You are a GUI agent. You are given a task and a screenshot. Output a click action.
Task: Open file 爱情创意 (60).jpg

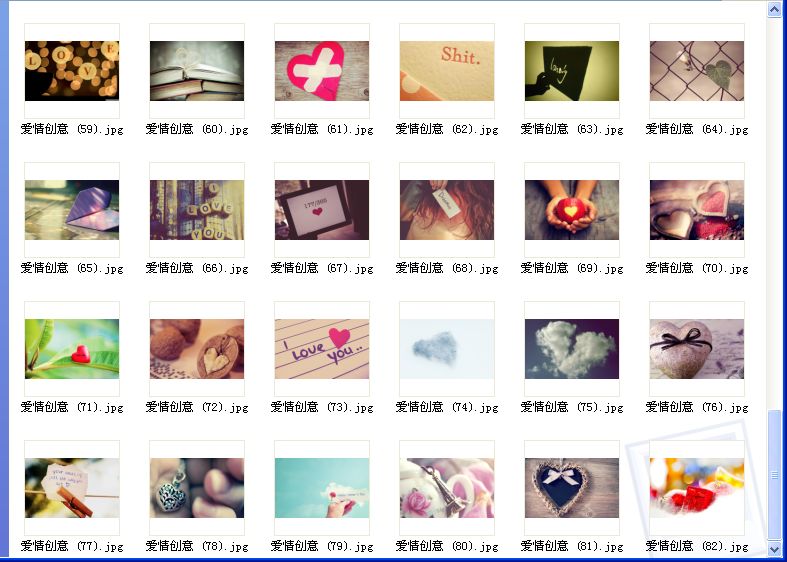(x=197, y=71)
